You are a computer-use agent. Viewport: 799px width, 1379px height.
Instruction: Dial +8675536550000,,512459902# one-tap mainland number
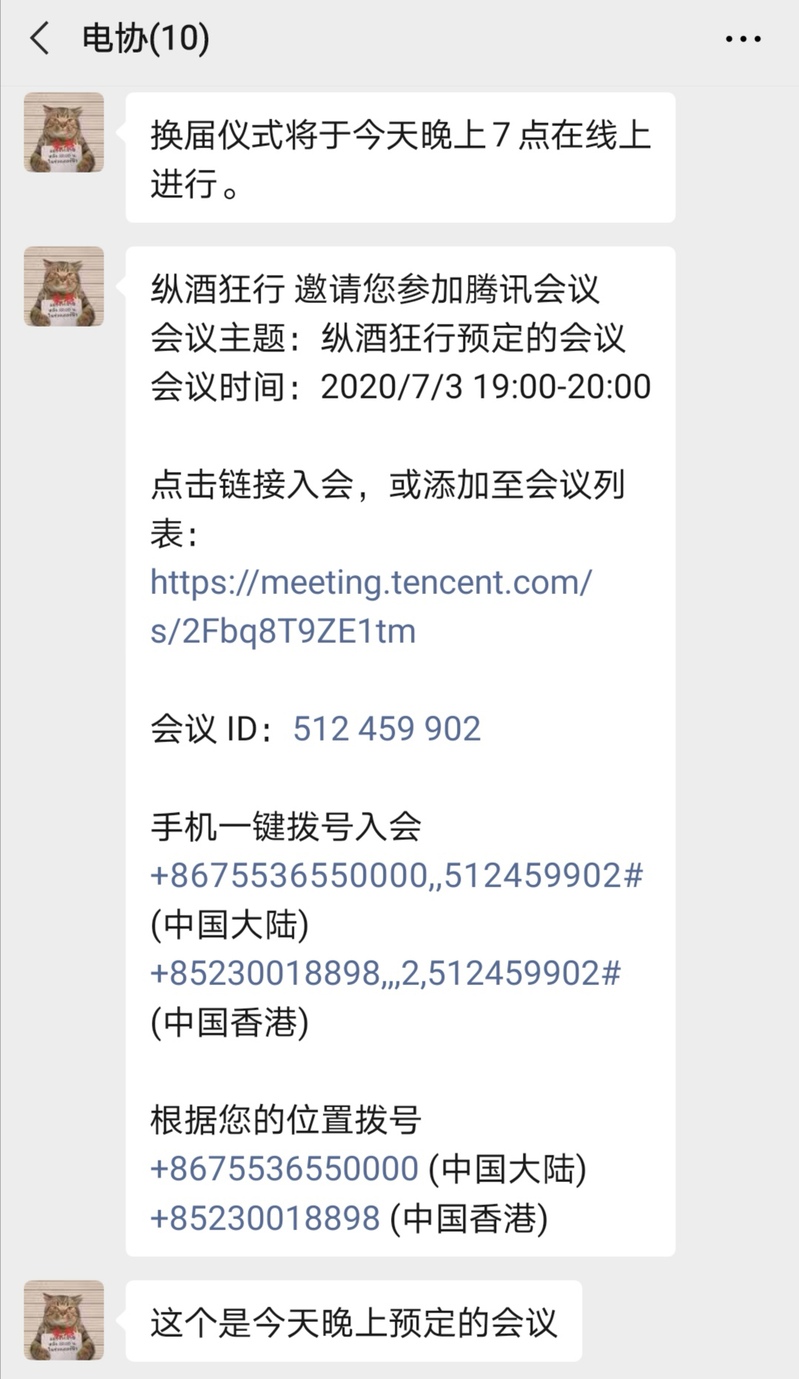[396, 876]
